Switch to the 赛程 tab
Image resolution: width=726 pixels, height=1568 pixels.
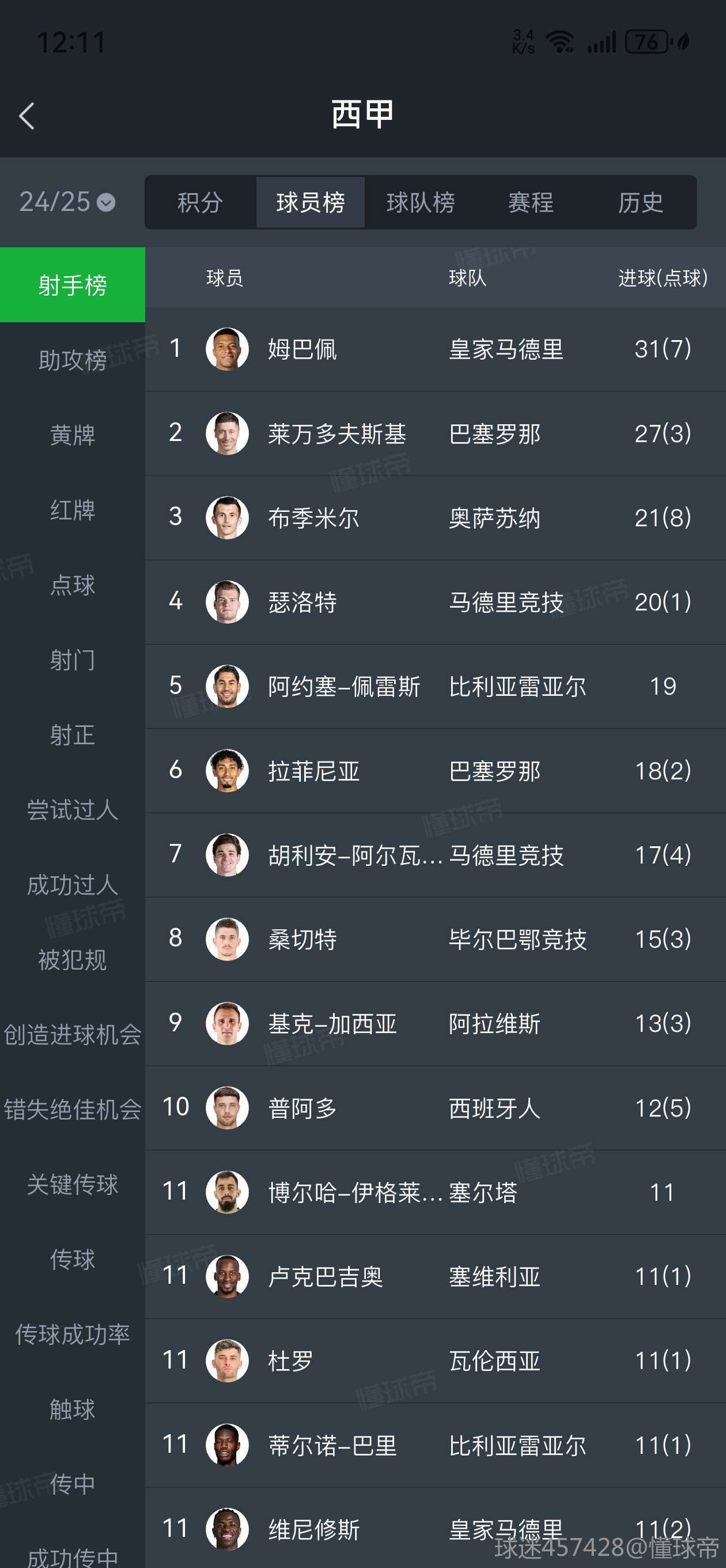point(531,202)
